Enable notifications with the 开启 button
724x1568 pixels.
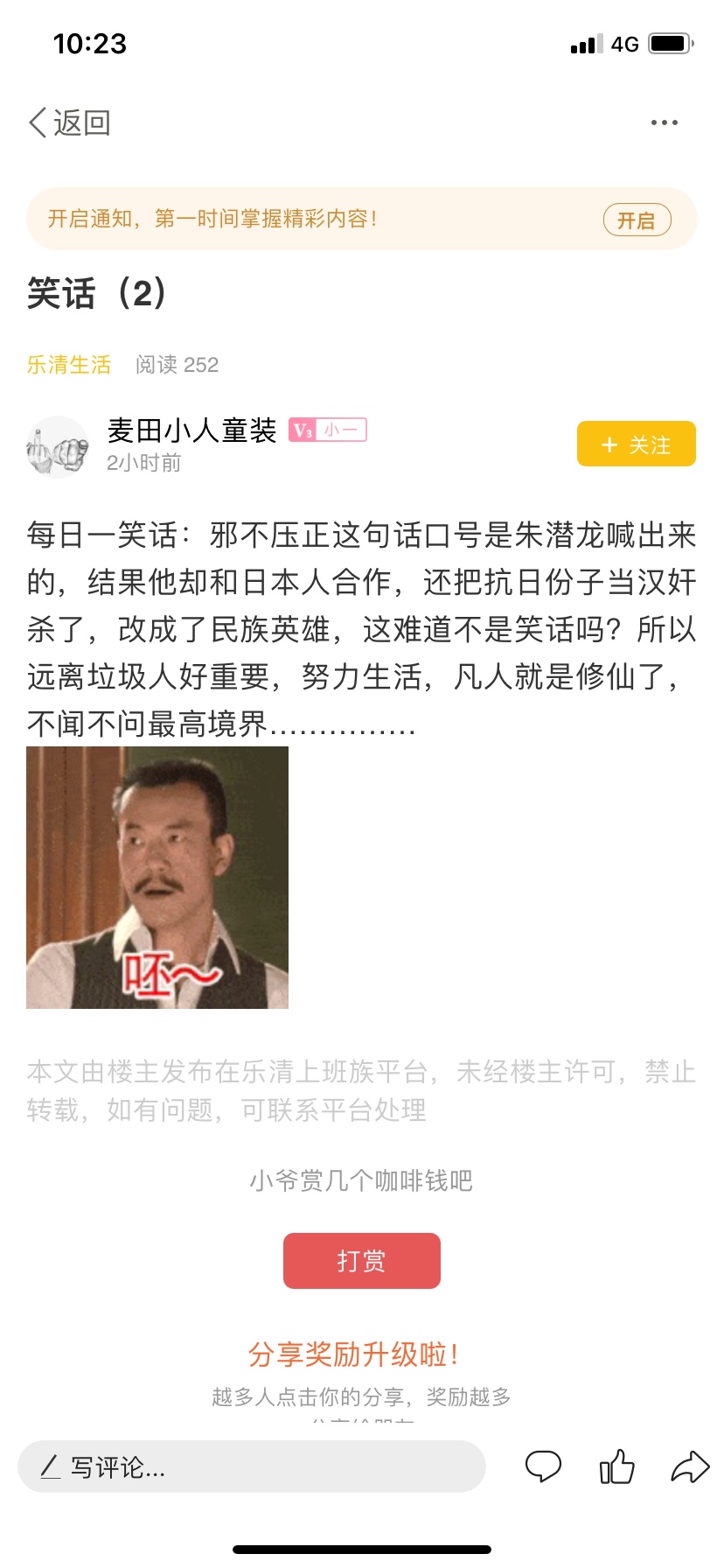637,220
